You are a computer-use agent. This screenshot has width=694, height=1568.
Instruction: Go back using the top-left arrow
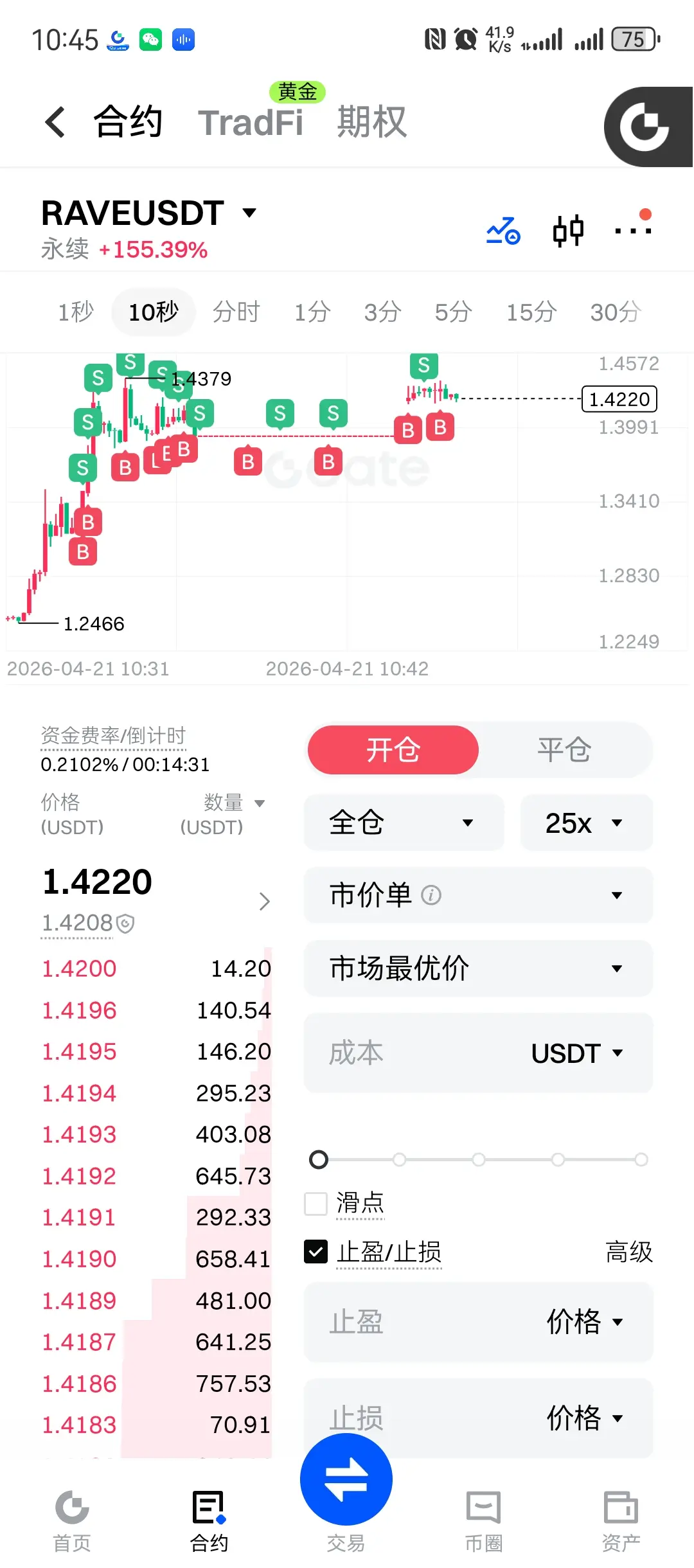pyautogui.click(x=55, y=122)
